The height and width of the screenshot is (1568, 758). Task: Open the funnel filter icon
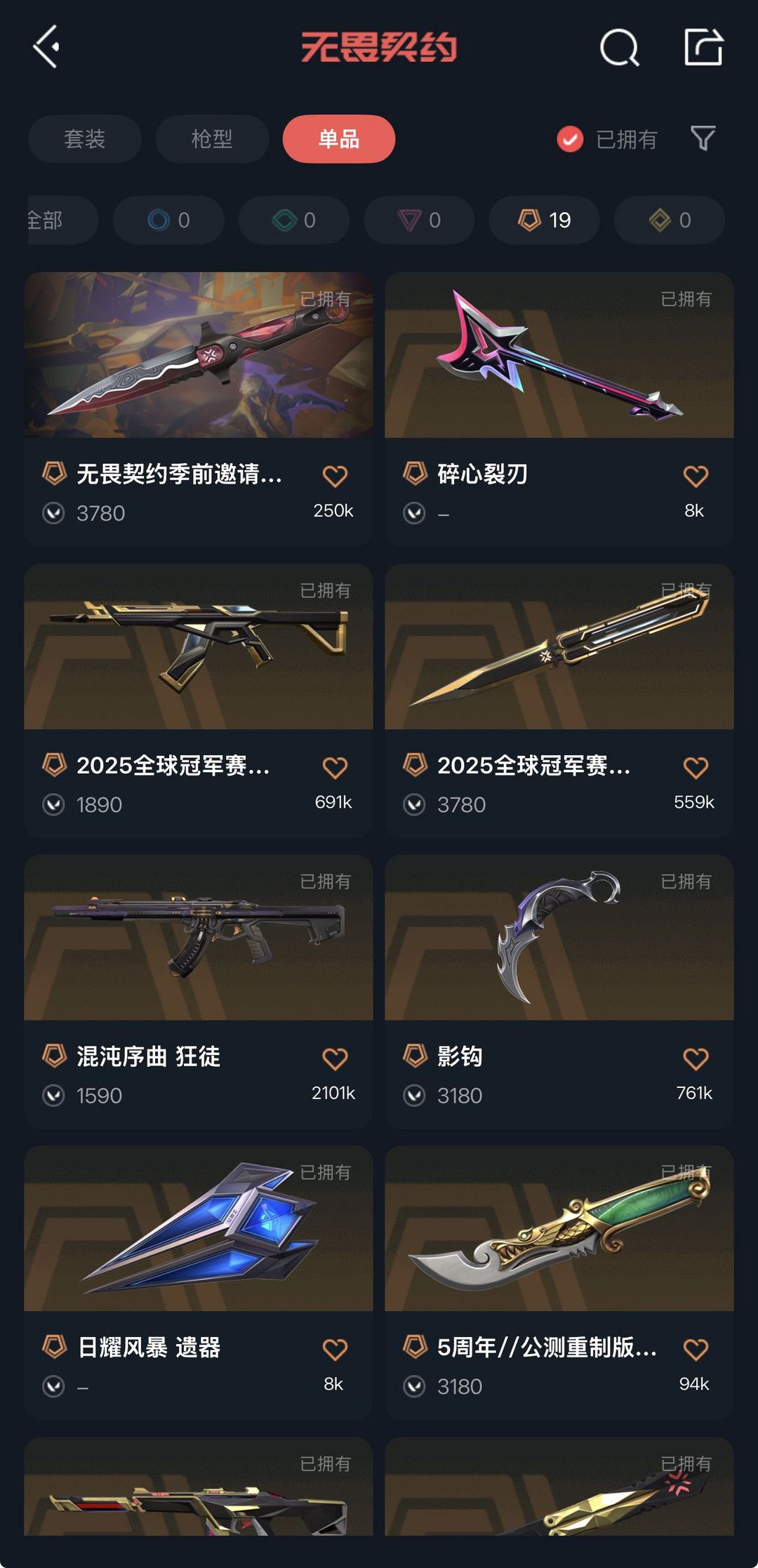point(703,138)
